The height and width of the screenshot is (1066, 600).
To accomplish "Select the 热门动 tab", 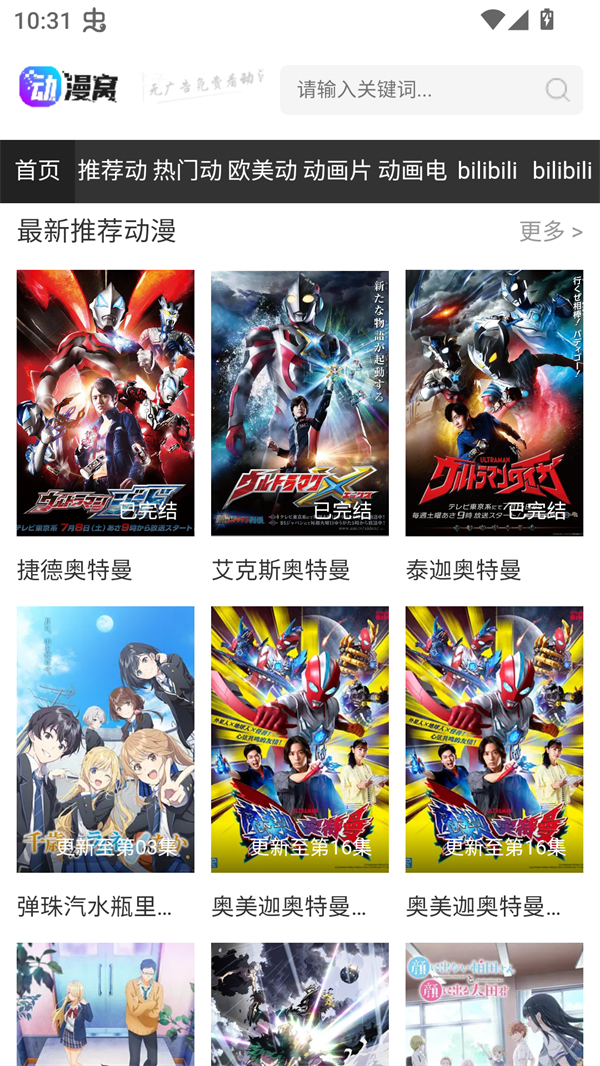I will click(187, 171).
